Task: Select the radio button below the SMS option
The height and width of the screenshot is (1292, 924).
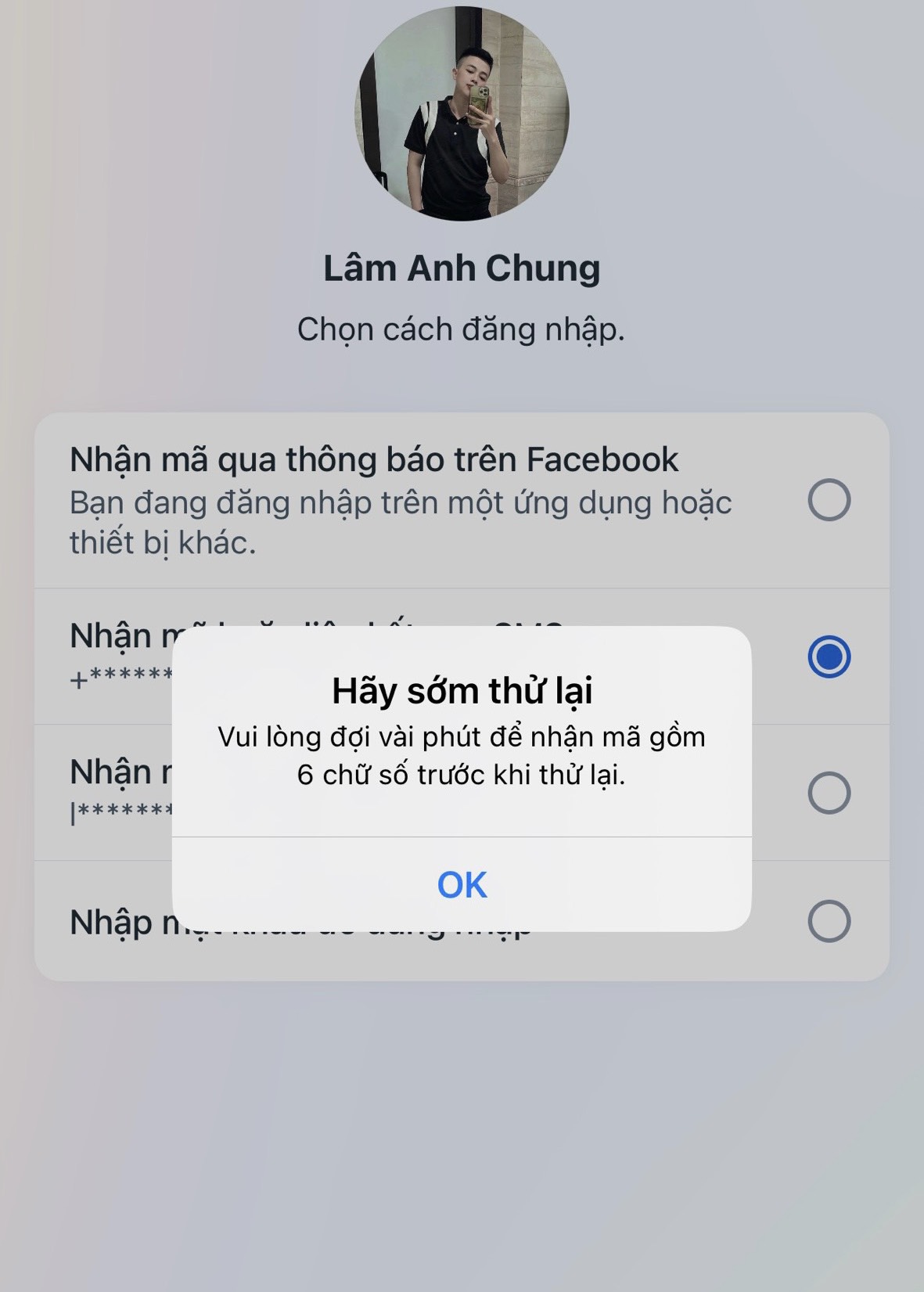Action: [829, 793]
